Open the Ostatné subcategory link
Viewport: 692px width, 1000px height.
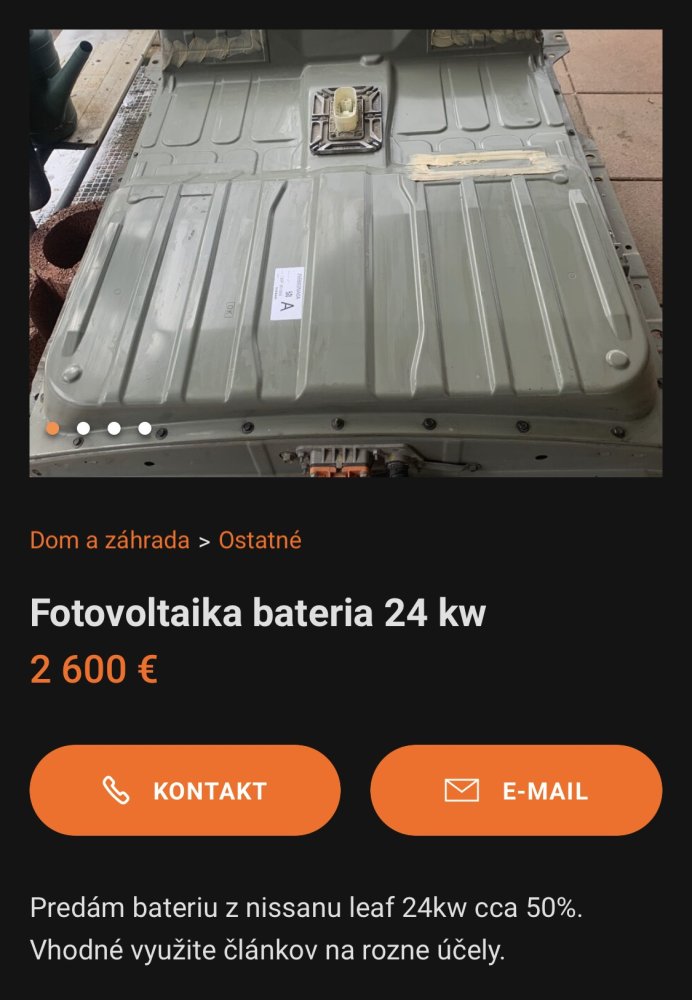point(260,541)
